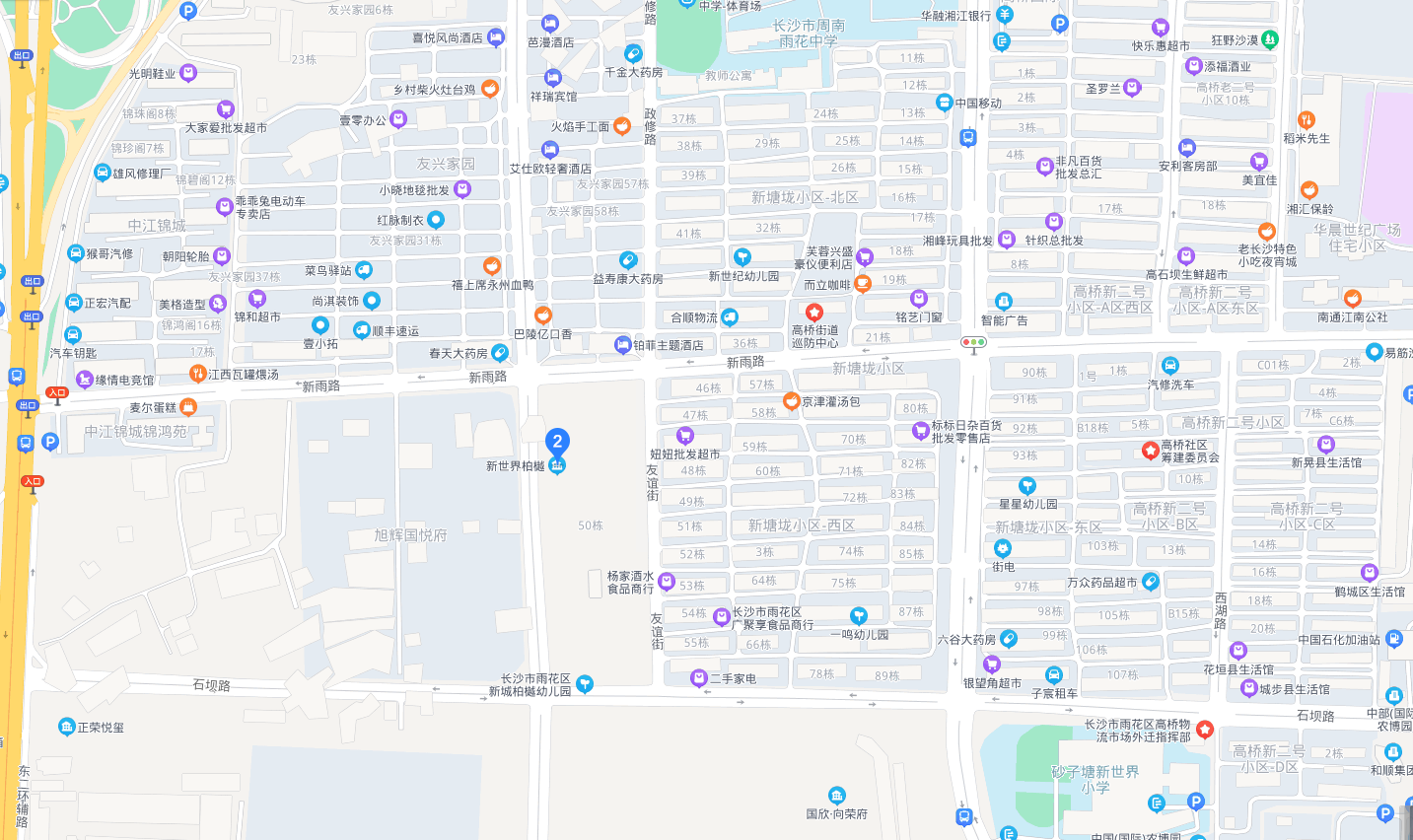Open the 顺丰速运 courier marker

click(x=362, y=330)
